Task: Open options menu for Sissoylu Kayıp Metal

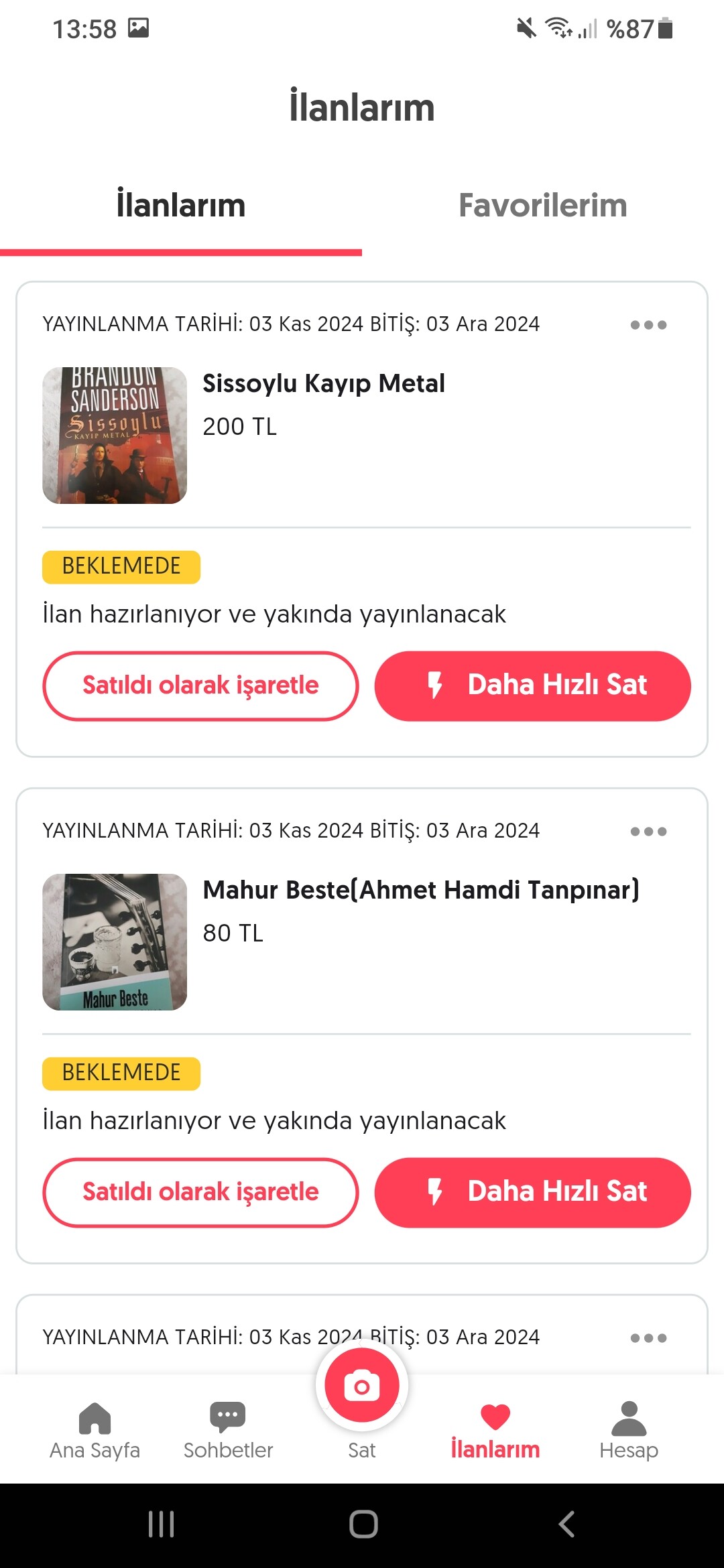Action: [x=648, y=325]
